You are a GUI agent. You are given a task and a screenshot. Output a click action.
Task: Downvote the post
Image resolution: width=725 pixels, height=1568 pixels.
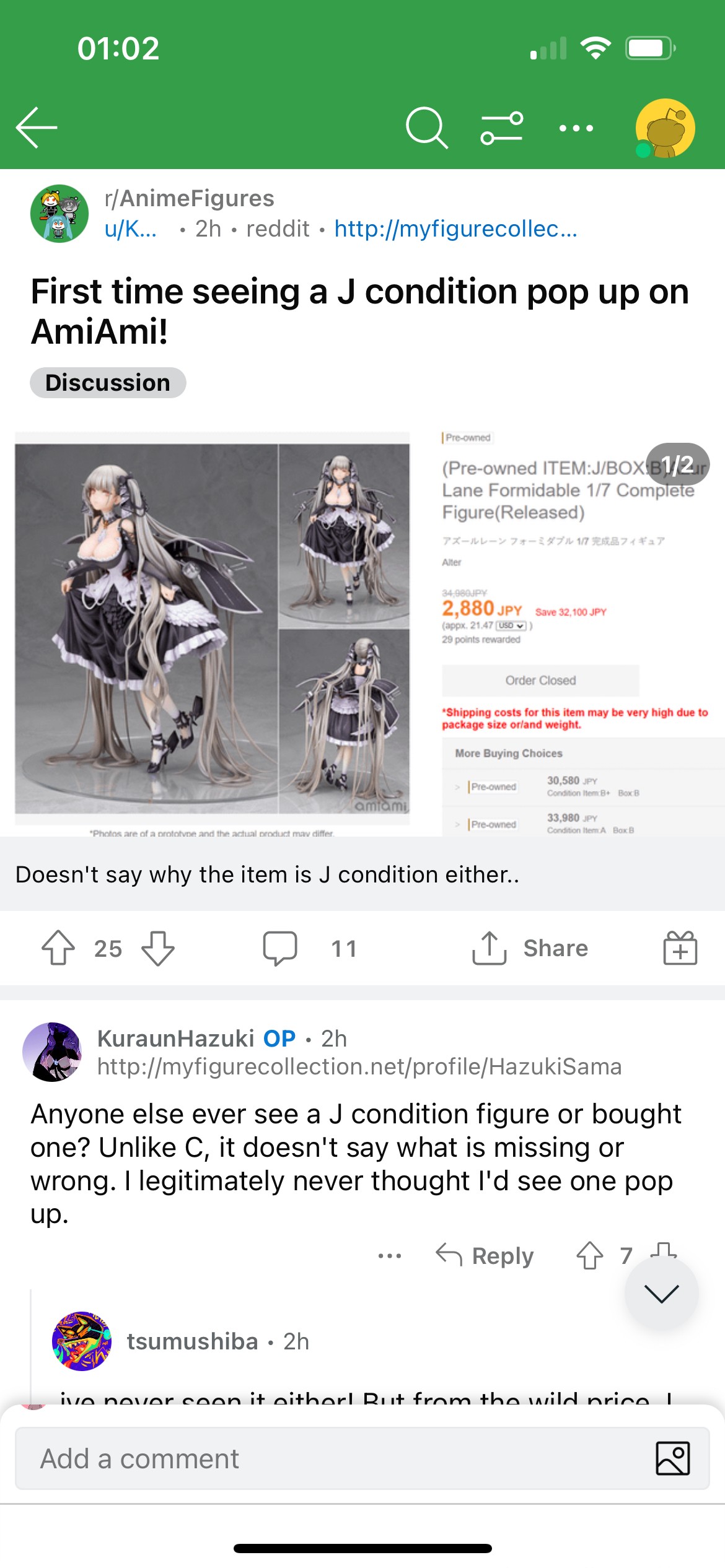[x=158, y=948]
